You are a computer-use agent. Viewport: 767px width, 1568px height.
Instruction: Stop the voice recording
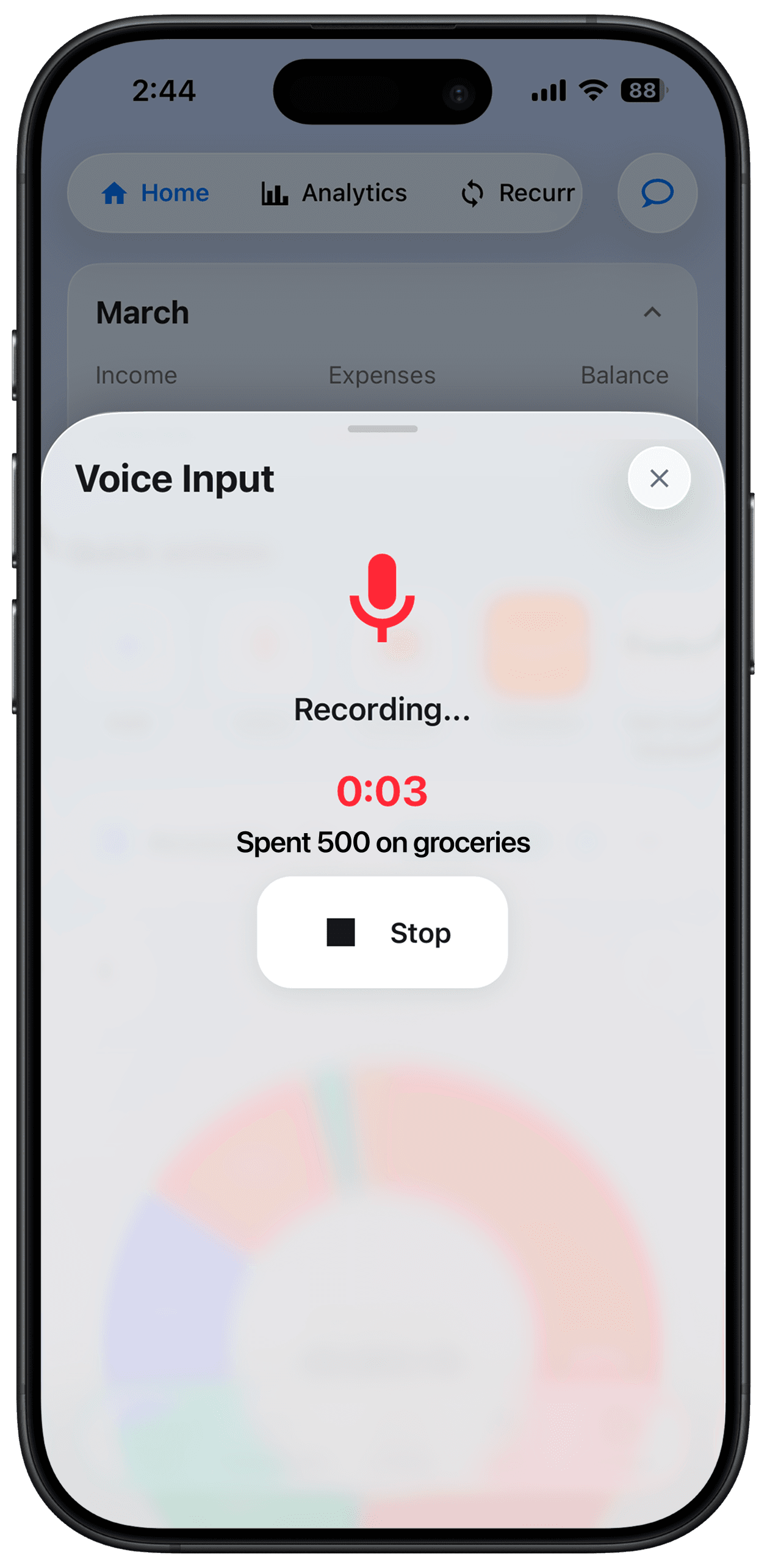pos(382,932)
